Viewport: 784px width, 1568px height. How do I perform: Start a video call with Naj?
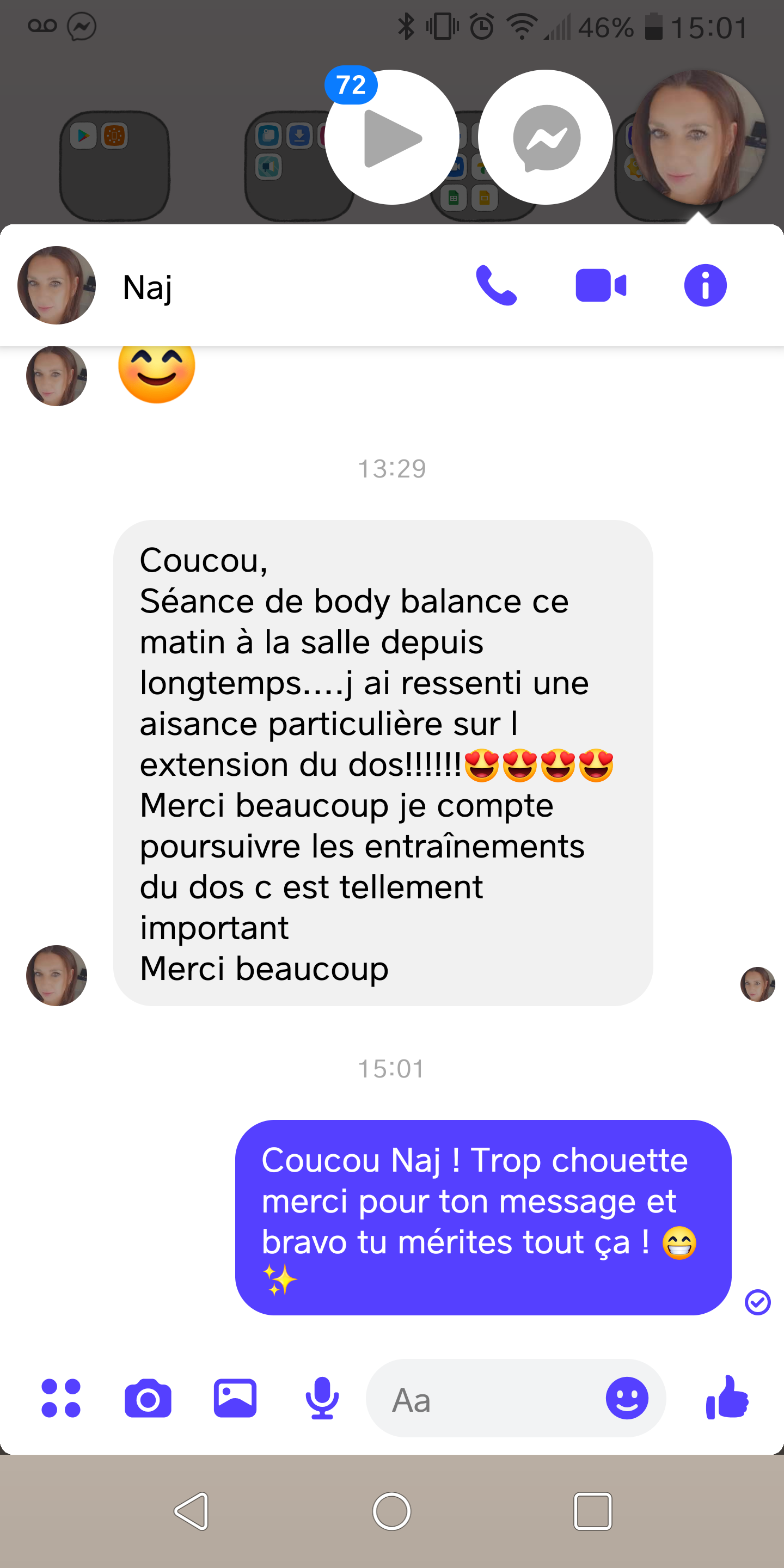click(x=601, y=285)
